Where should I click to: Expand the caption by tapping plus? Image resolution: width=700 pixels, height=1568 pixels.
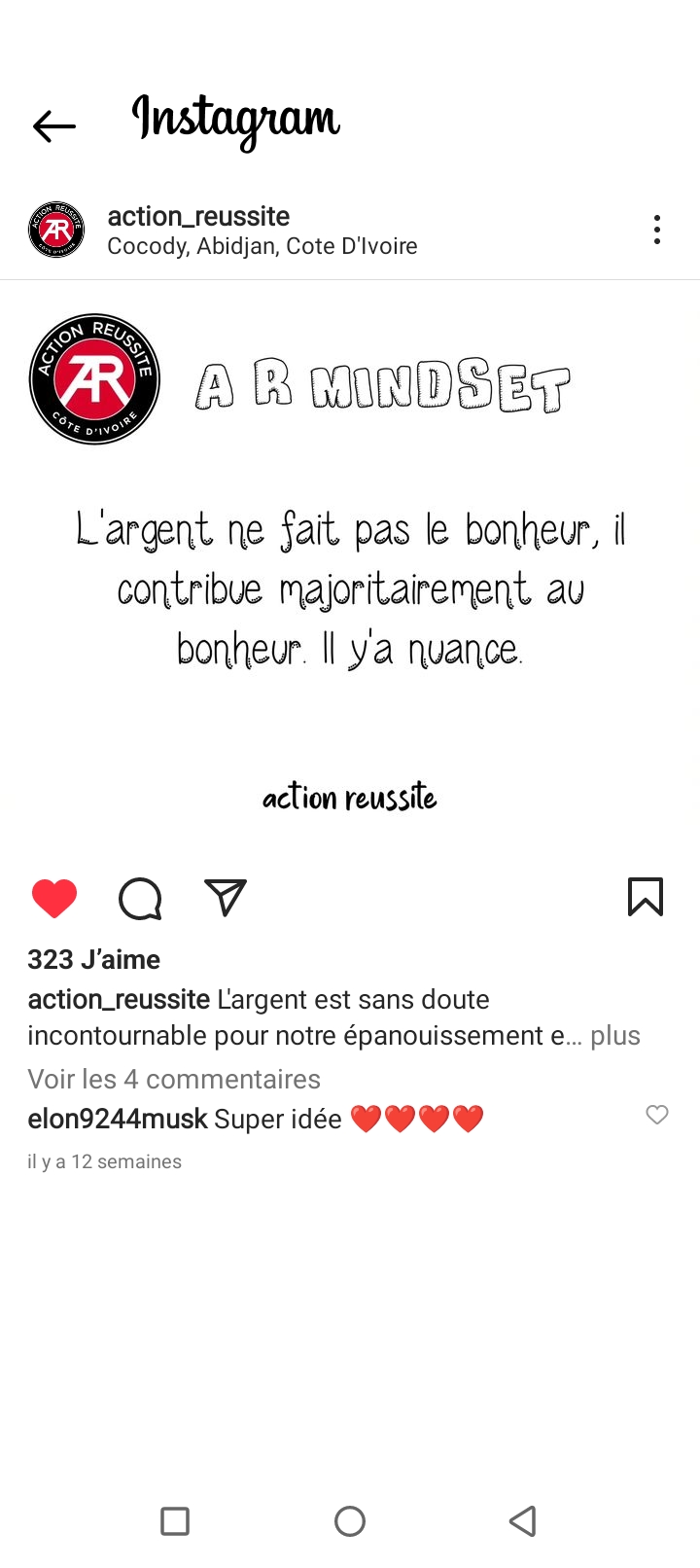click(615, 1036)
